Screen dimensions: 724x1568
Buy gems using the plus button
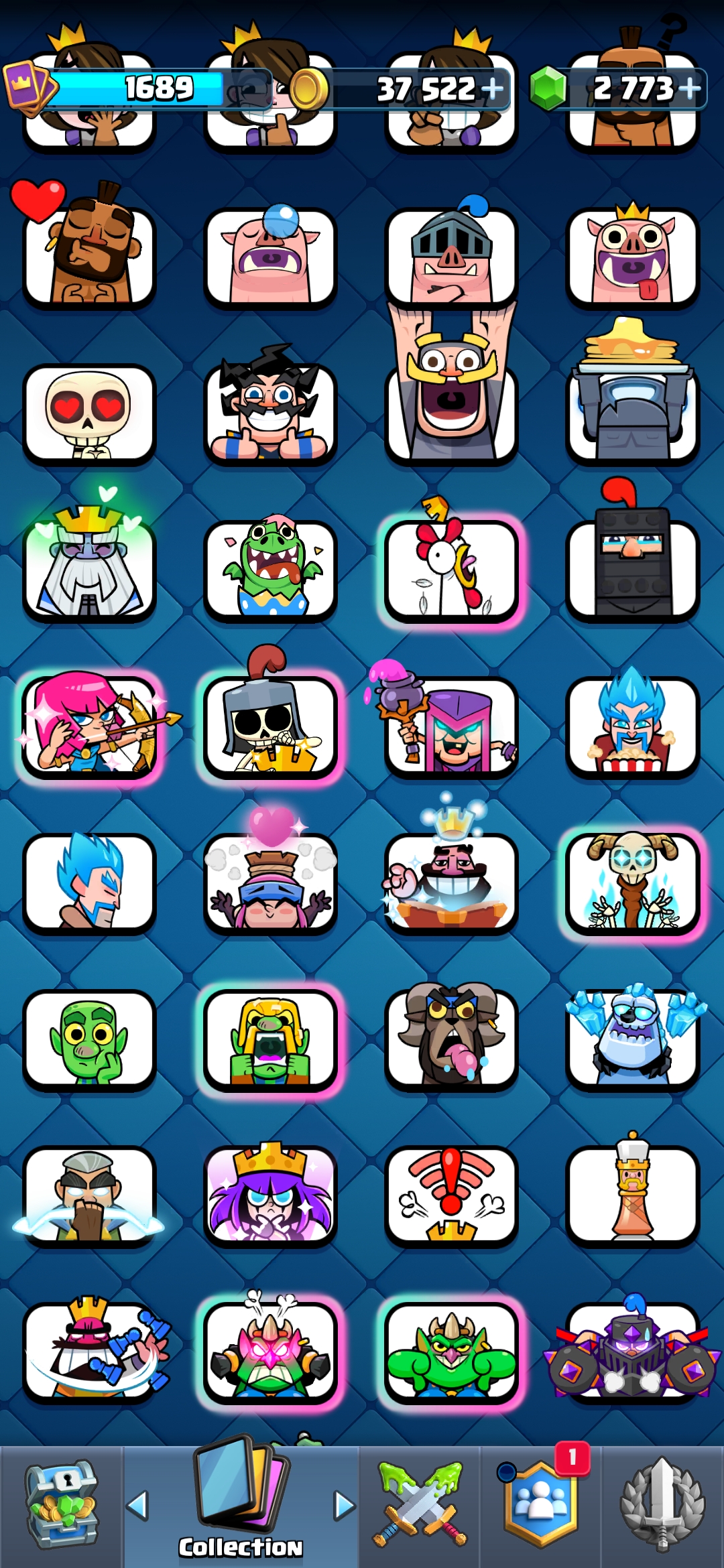point(689,88)
